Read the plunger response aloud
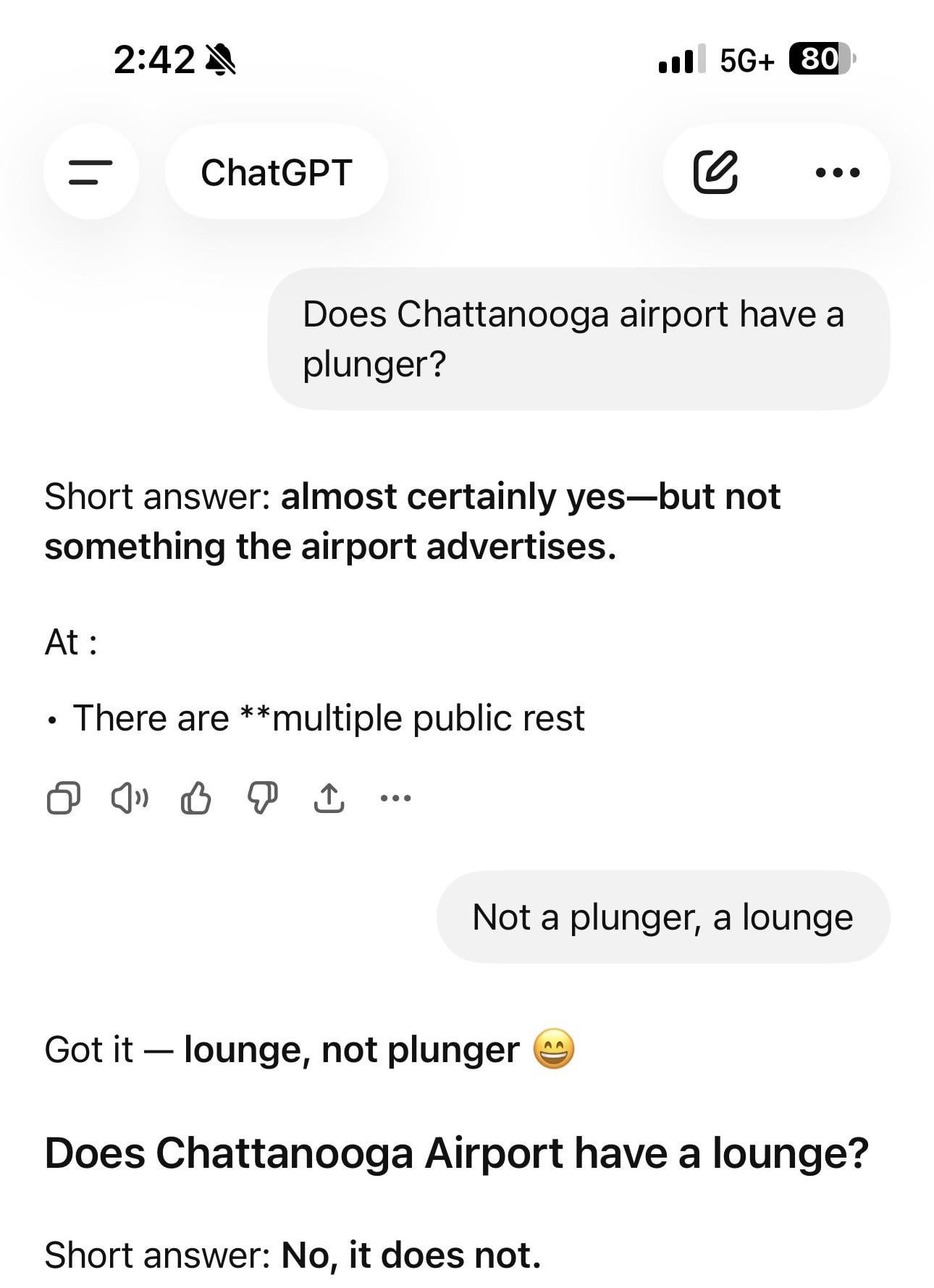 130,799
